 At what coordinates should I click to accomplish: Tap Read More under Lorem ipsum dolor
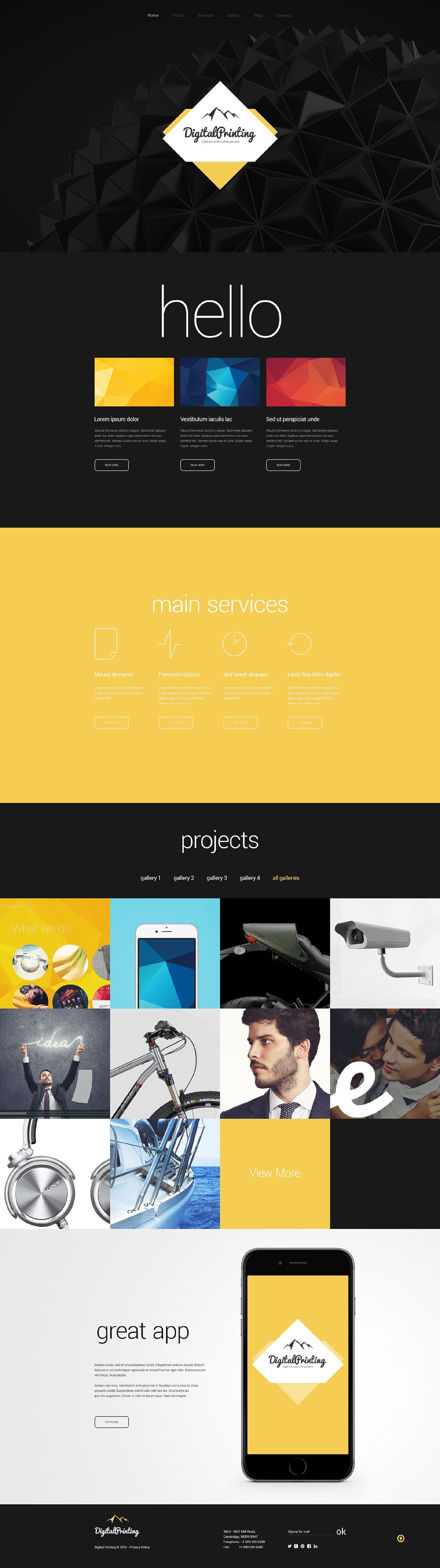[x=111, y=465]
